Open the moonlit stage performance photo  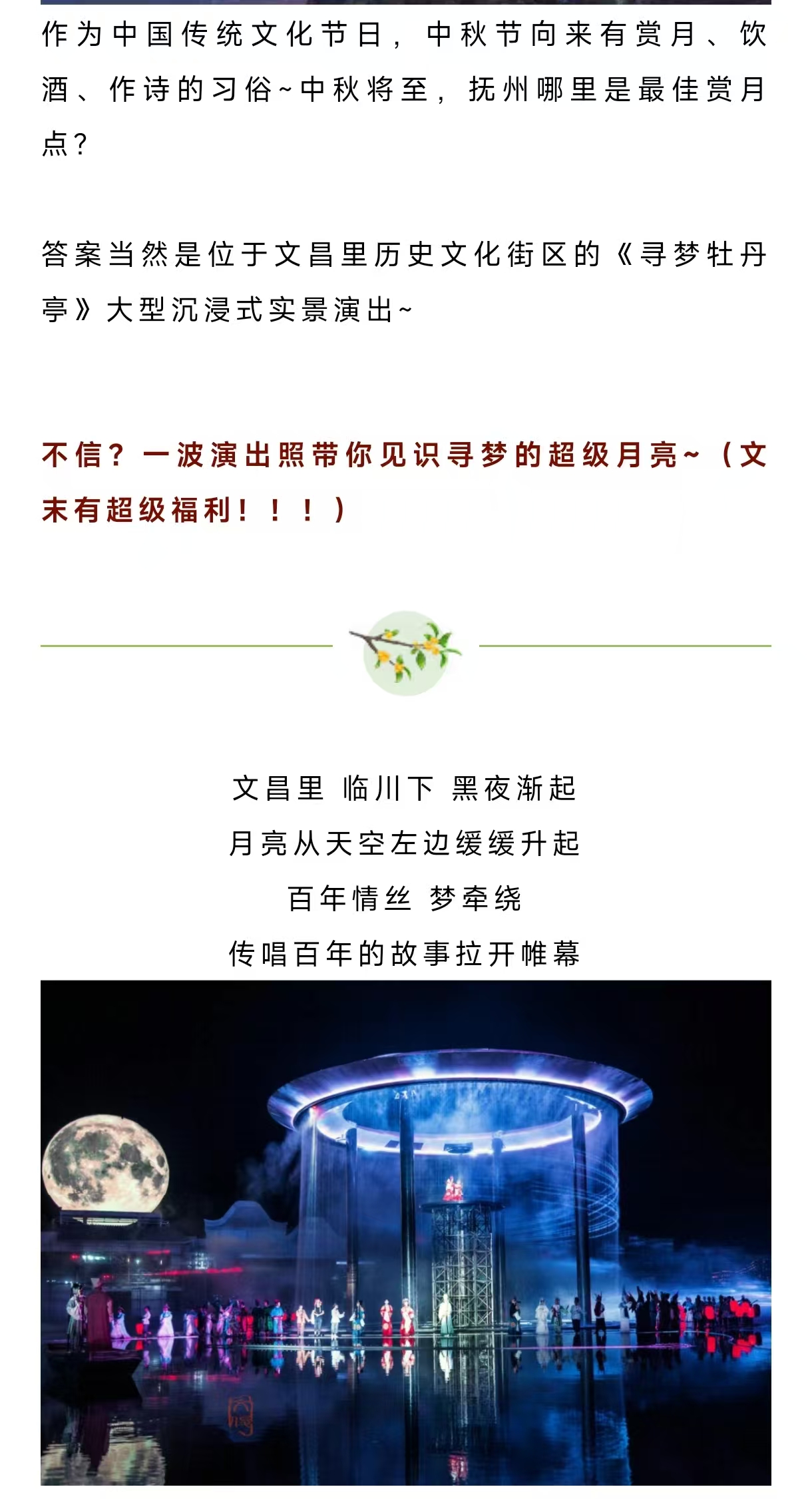[x=405, y=1231]
